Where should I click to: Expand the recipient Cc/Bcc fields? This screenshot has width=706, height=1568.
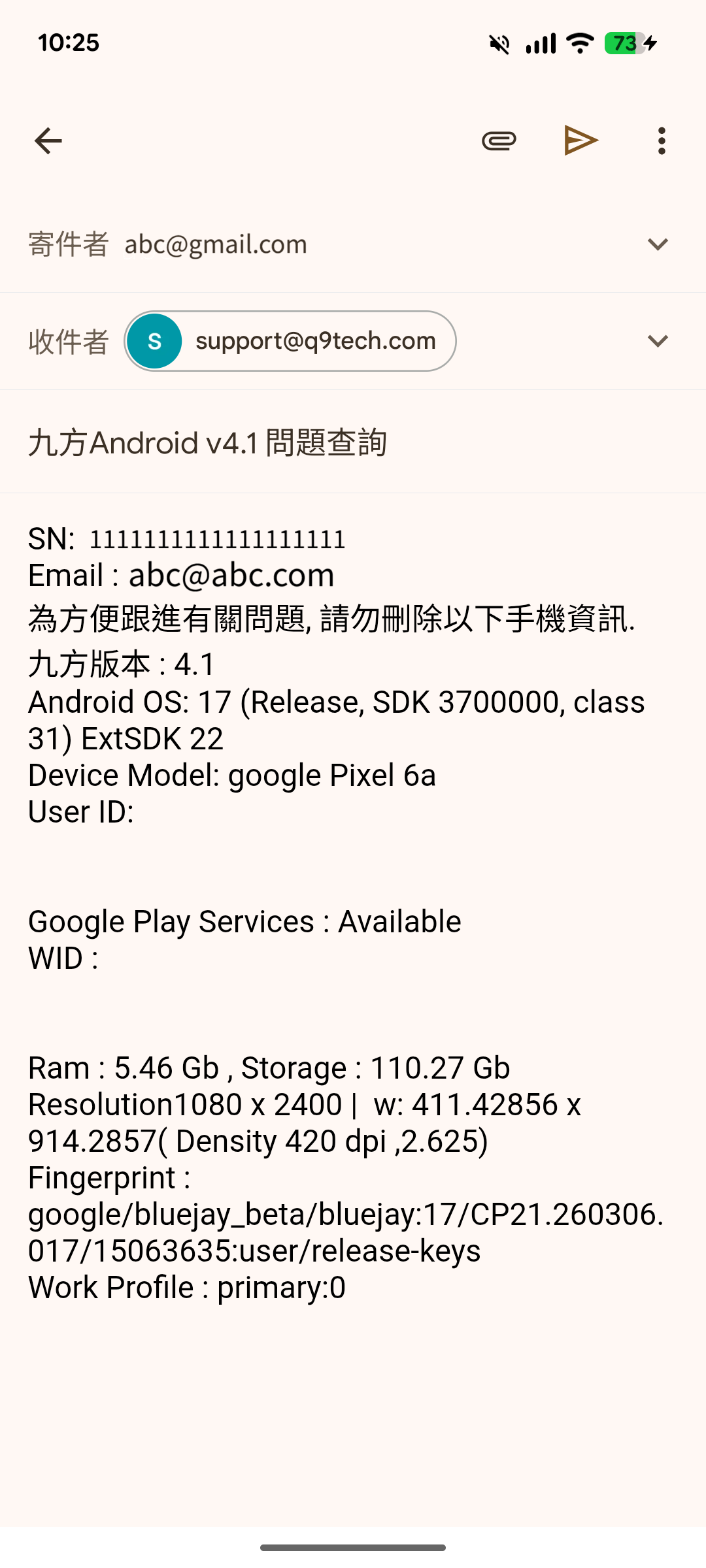point(657,341)
